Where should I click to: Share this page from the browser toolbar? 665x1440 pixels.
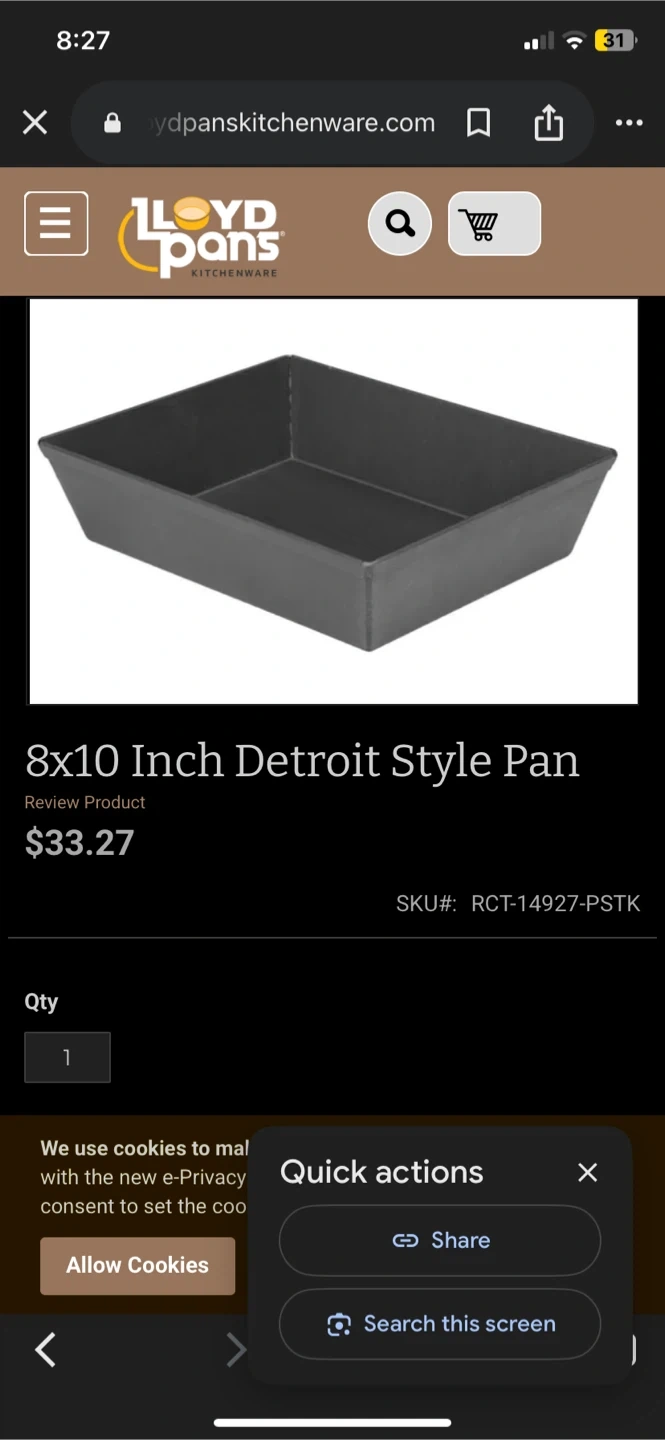(548, 123)
